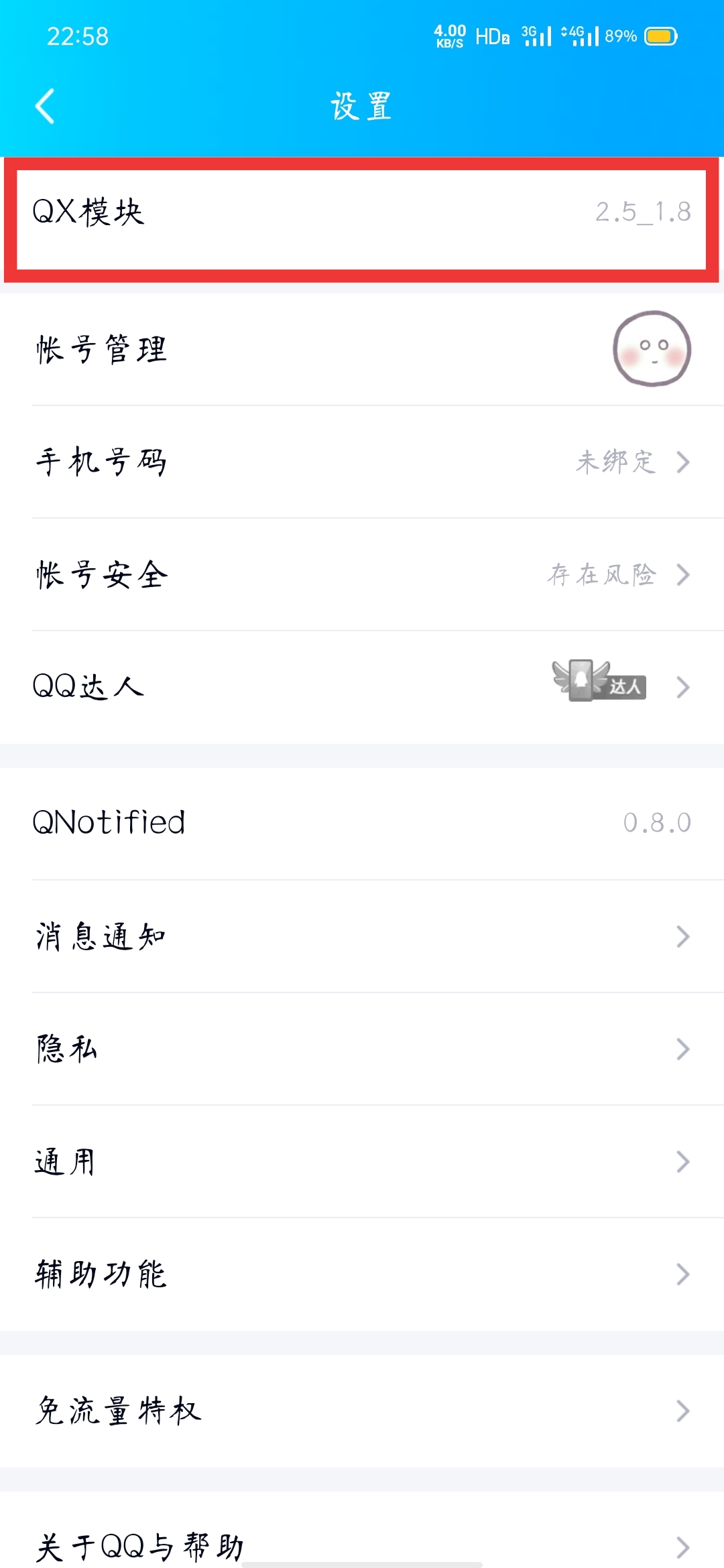This screenshot has width=724, height=1568.
Task: Open 辅助功能
Action: click(x=362, y=1274)
